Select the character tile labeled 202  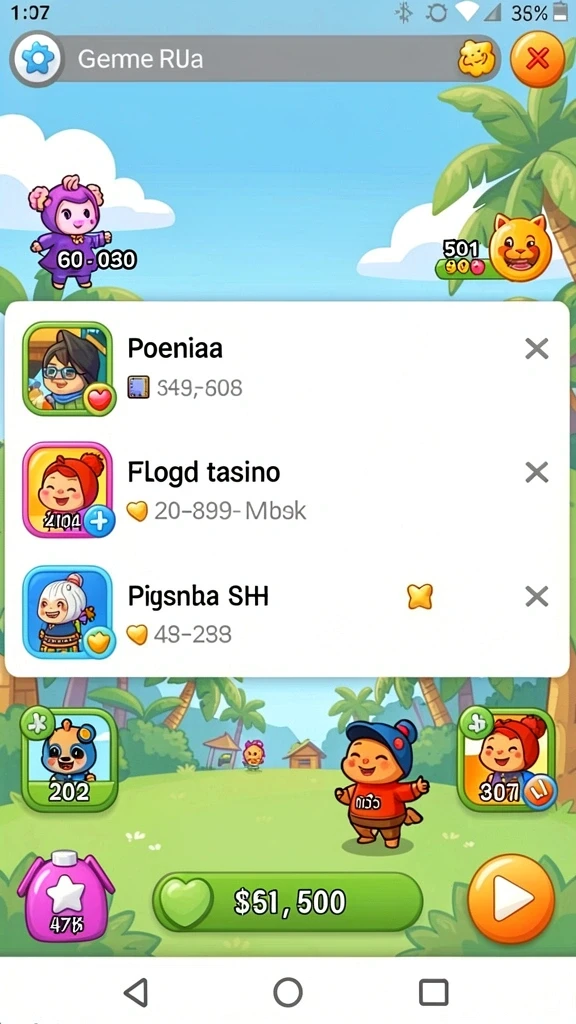tap(69, 760)
